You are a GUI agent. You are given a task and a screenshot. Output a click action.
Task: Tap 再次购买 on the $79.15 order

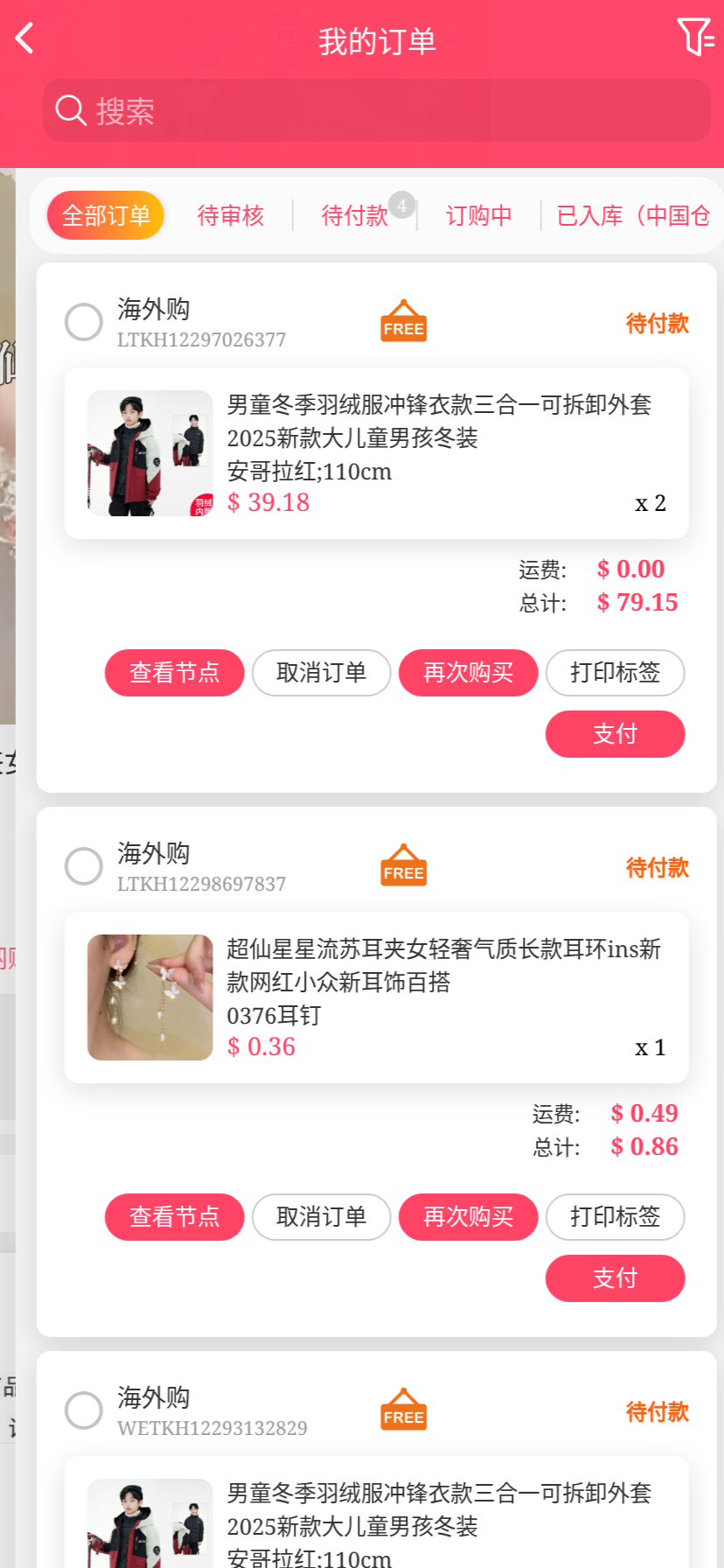(468, 673)
